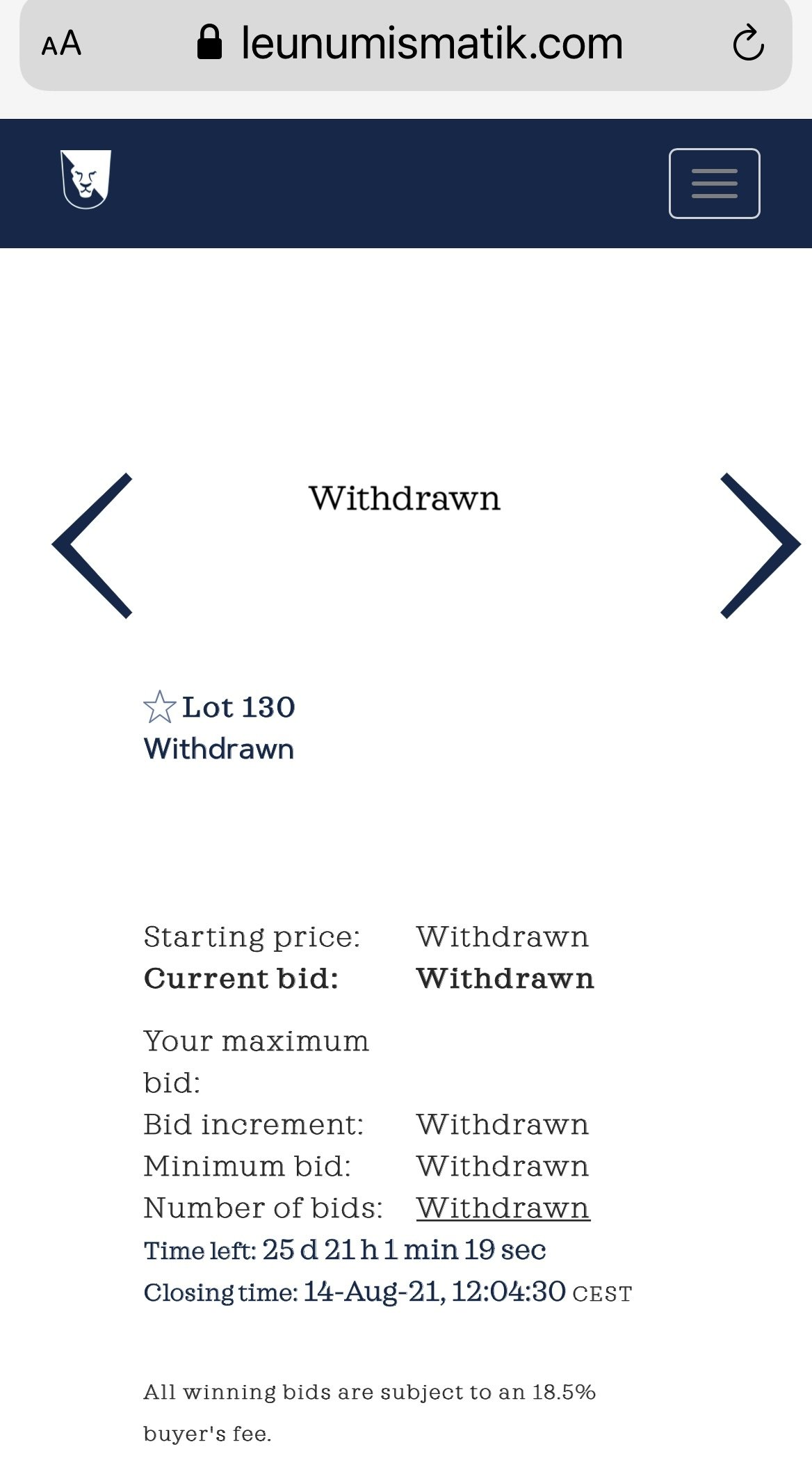Open the AA reader text options

(x=61, y=44)
